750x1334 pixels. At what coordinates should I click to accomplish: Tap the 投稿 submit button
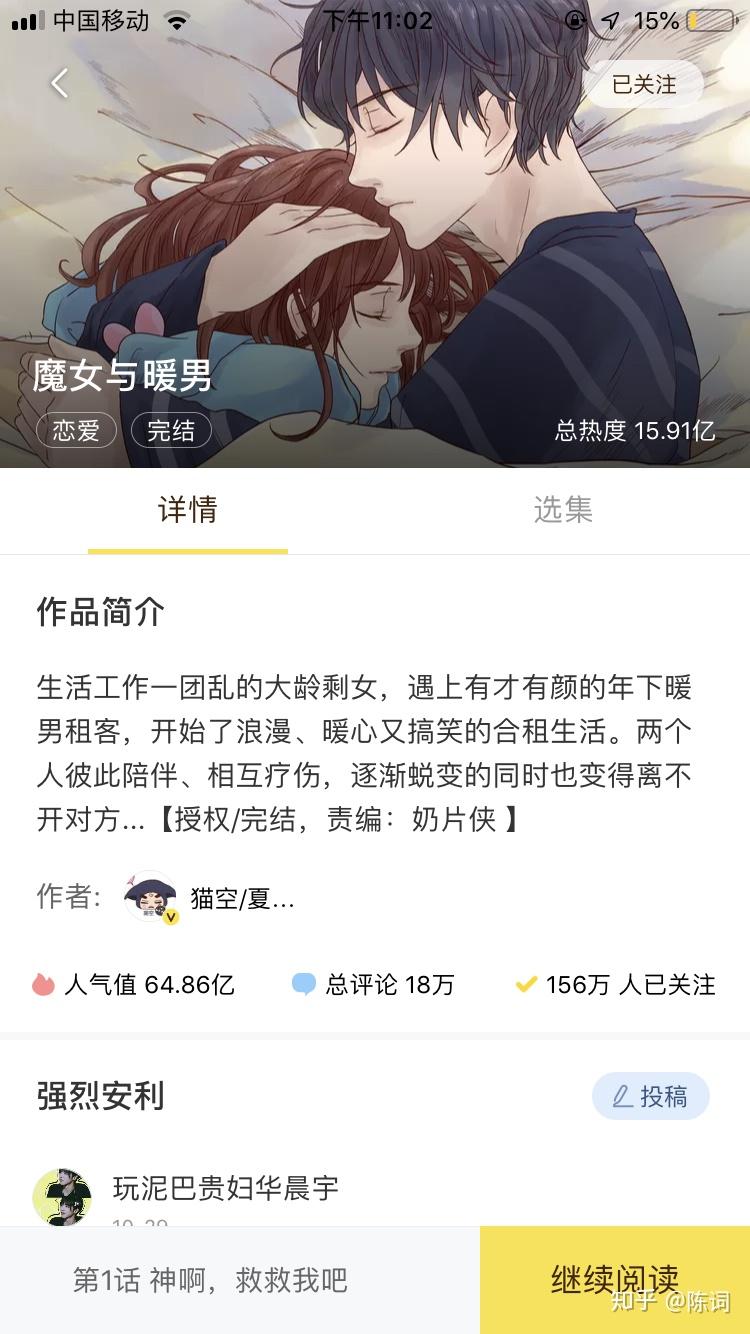pos(650,1096)
